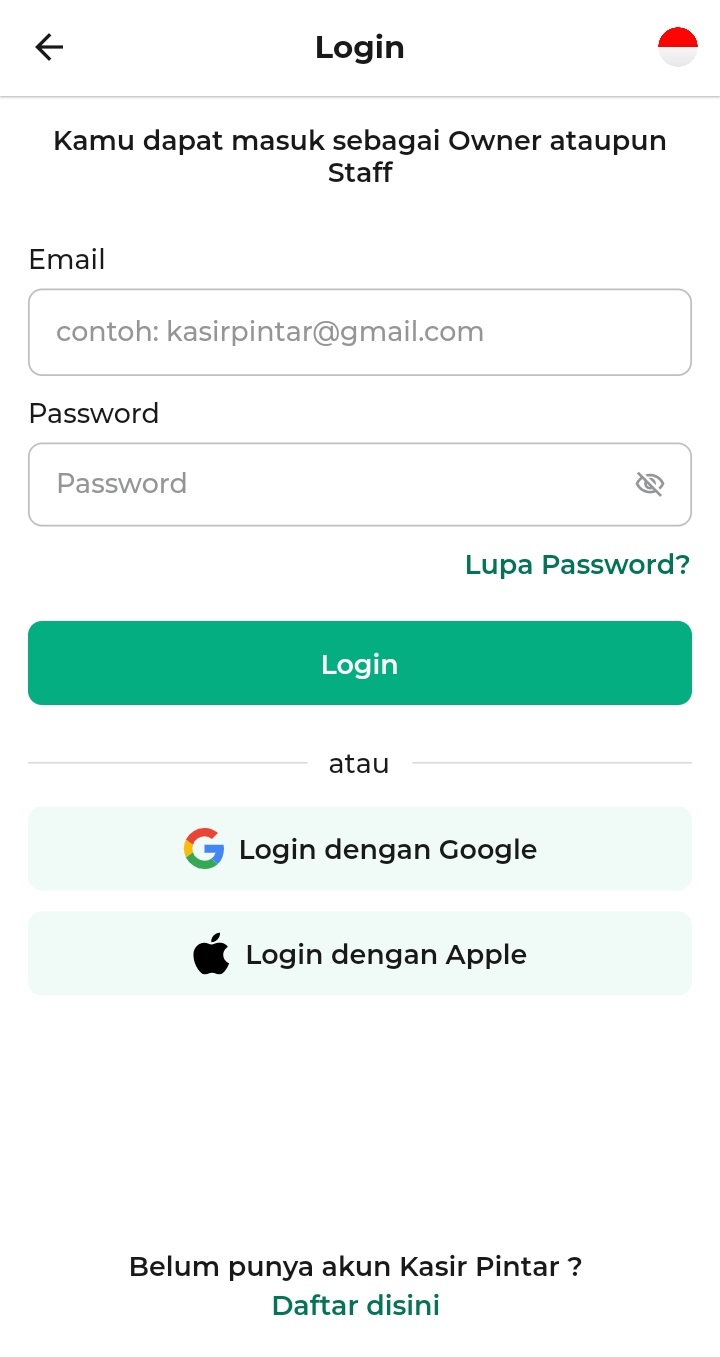The width and height of the screenshot is (720, 1357).
Task: Open the Lupa Password? link
Action: pos(577,565)
